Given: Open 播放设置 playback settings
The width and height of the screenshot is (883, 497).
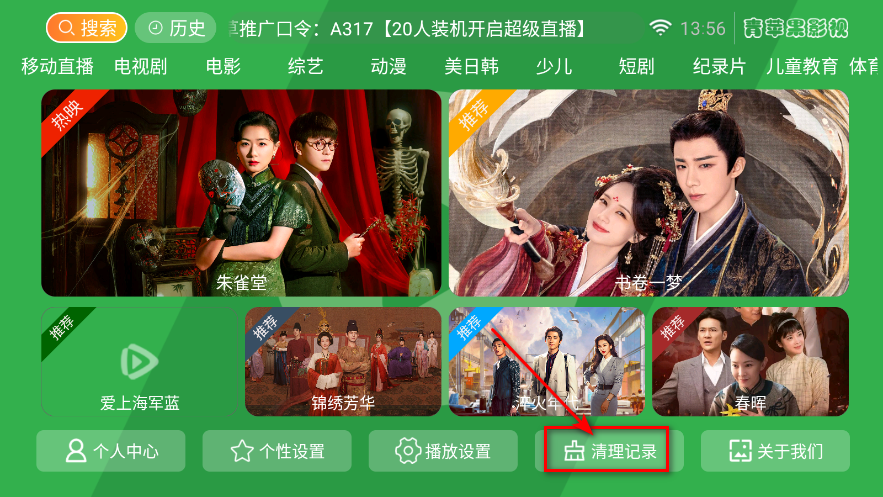Looking at the screenshot, I should 443,451.
